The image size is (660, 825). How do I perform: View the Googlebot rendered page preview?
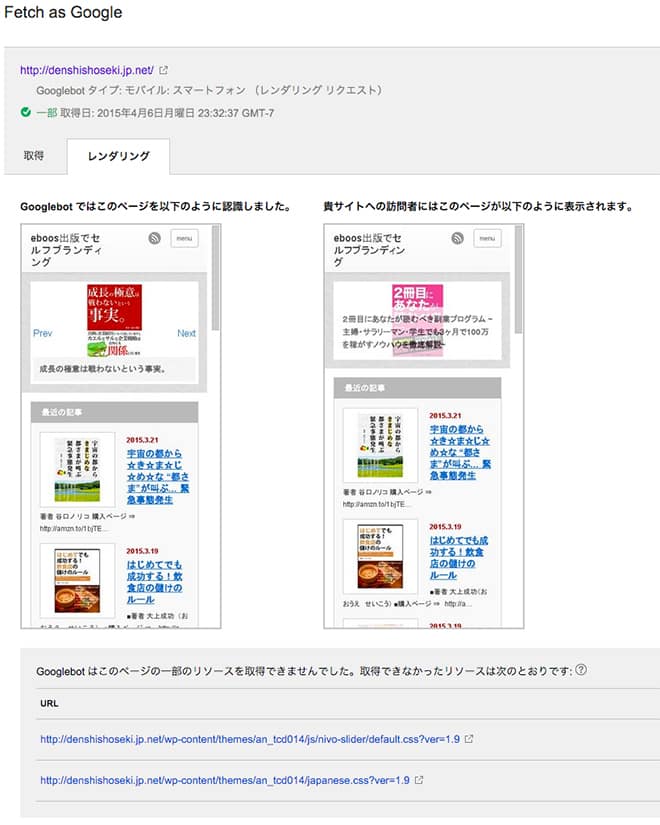click(x=120, y=426)
